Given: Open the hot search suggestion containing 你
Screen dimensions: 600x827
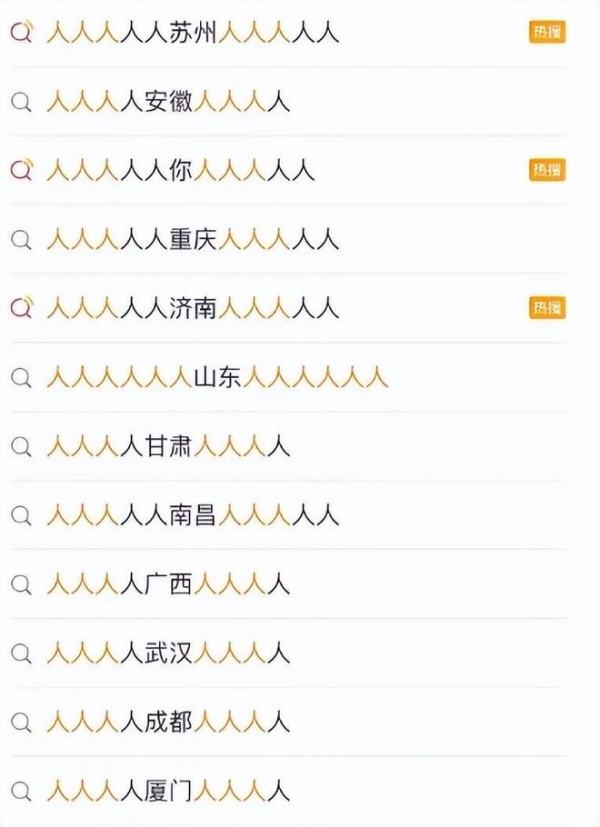Looking at the screenshot, I should (x=180, y=171).
